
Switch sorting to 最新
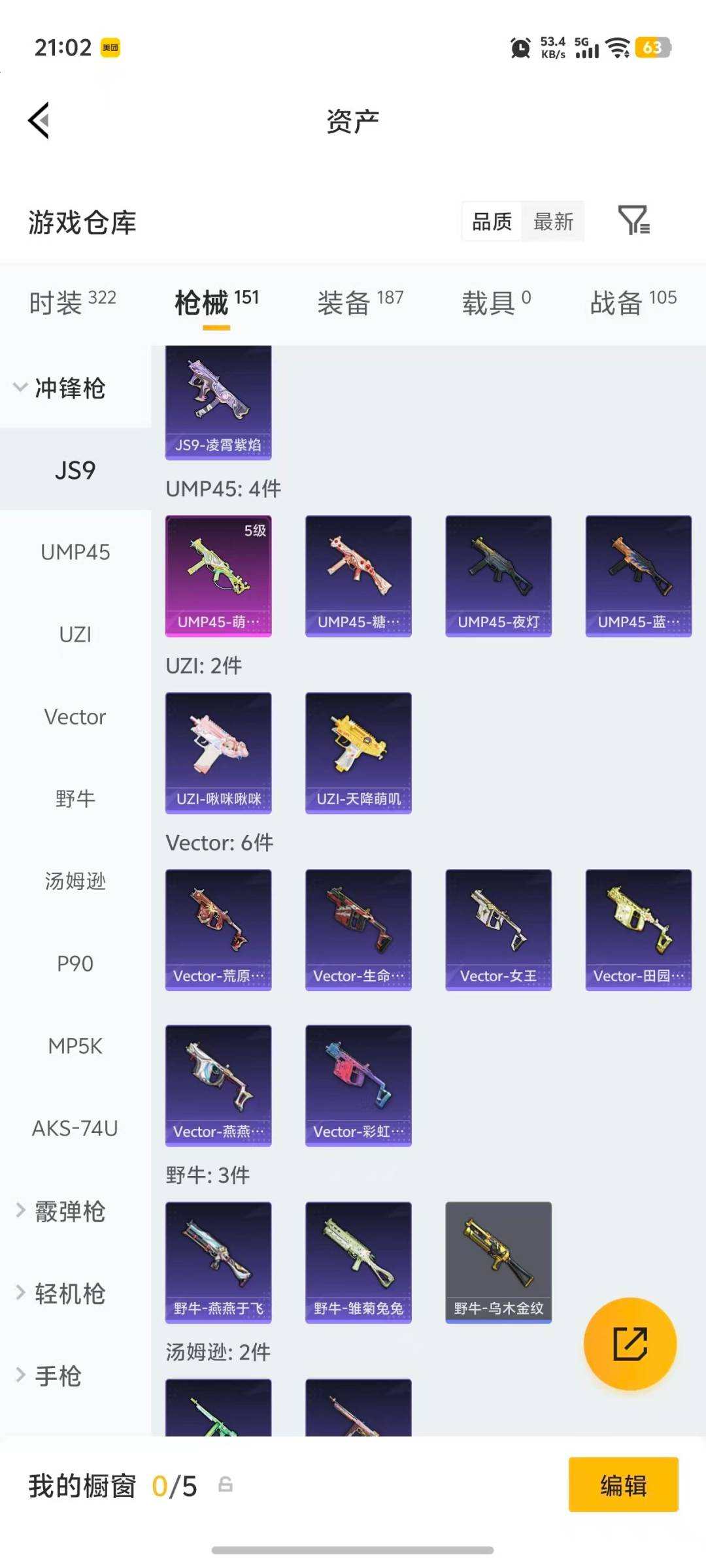coord(553,222)
